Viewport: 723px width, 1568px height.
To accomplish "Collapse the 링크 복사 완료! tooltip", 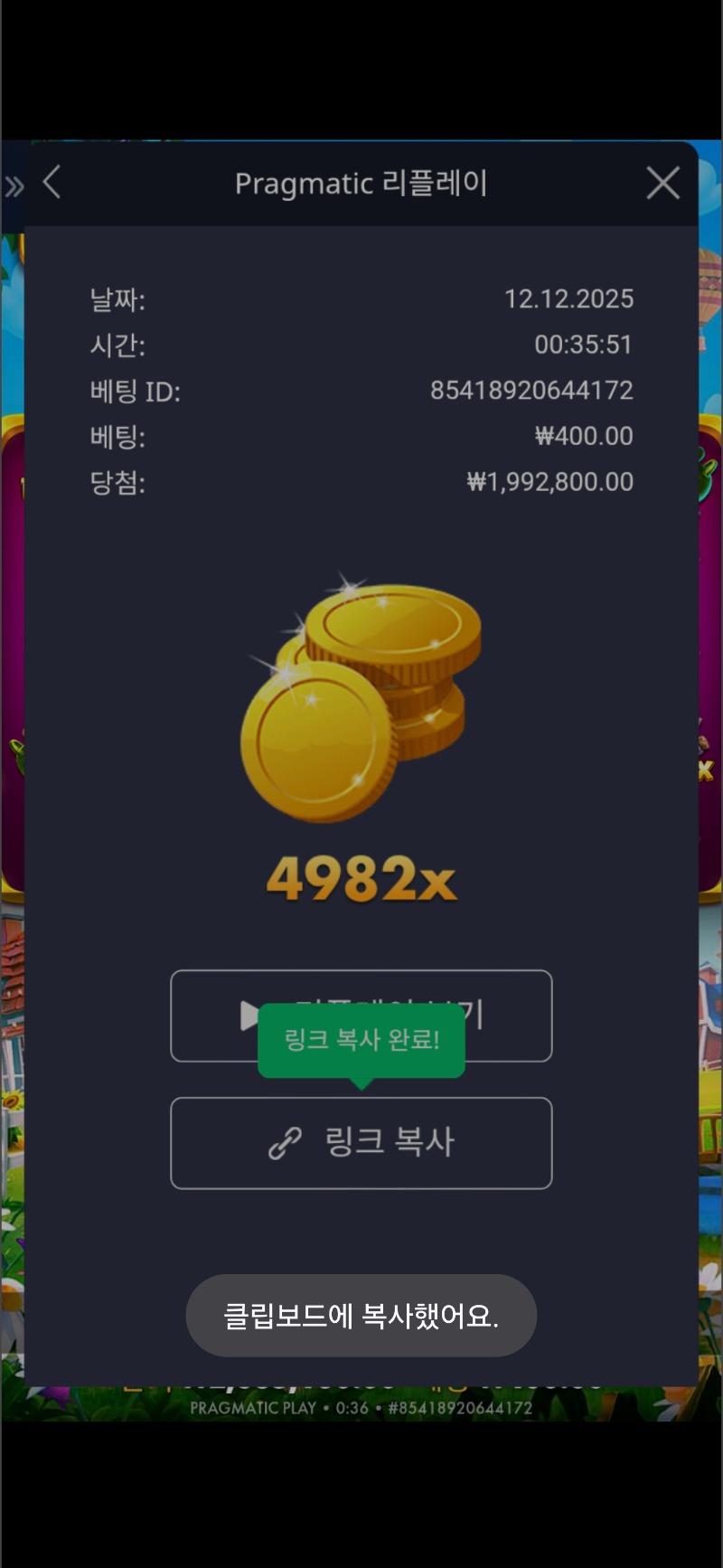I will [x=361, y=1040].
